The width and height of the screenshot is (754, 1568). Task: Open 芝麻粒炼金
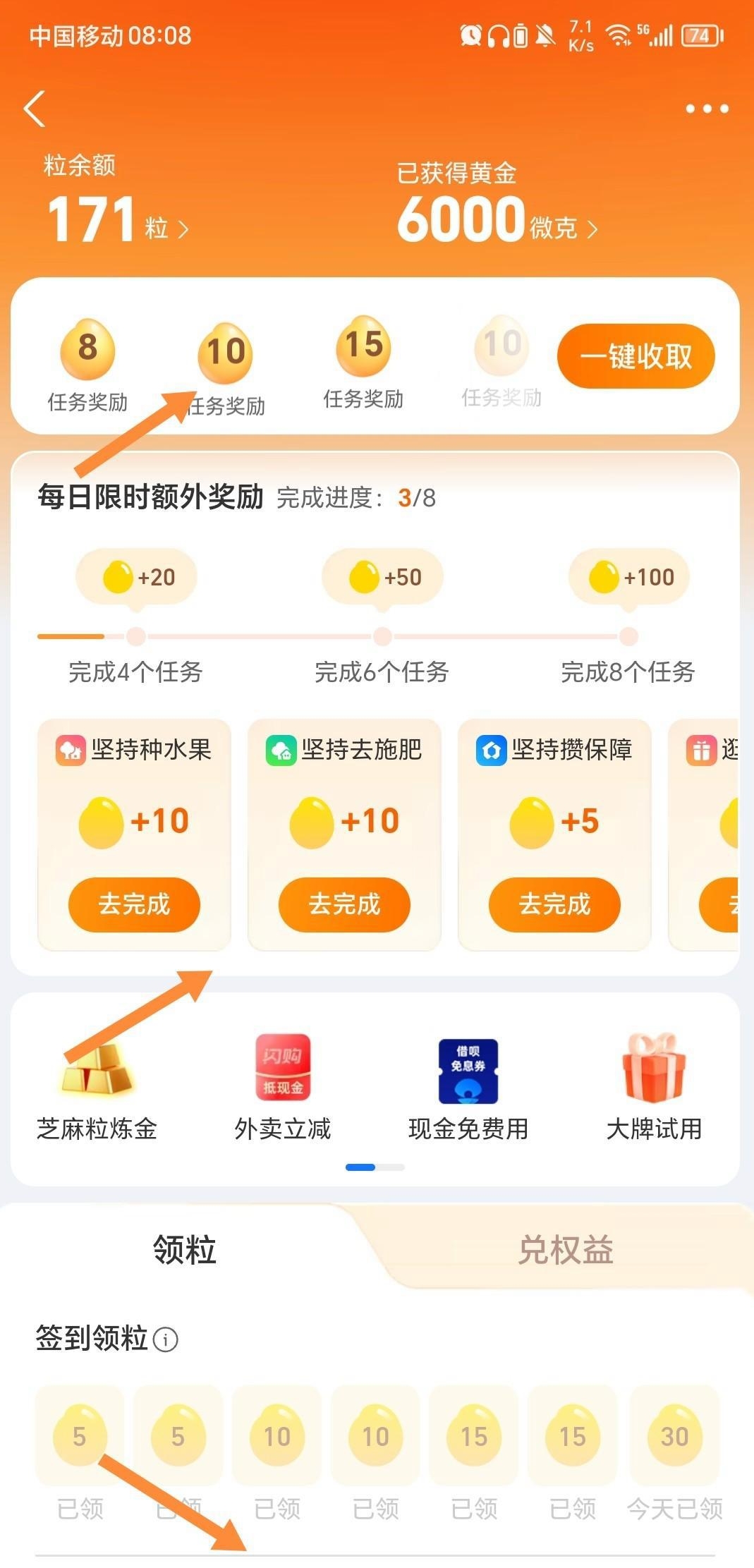(97, 1088)
